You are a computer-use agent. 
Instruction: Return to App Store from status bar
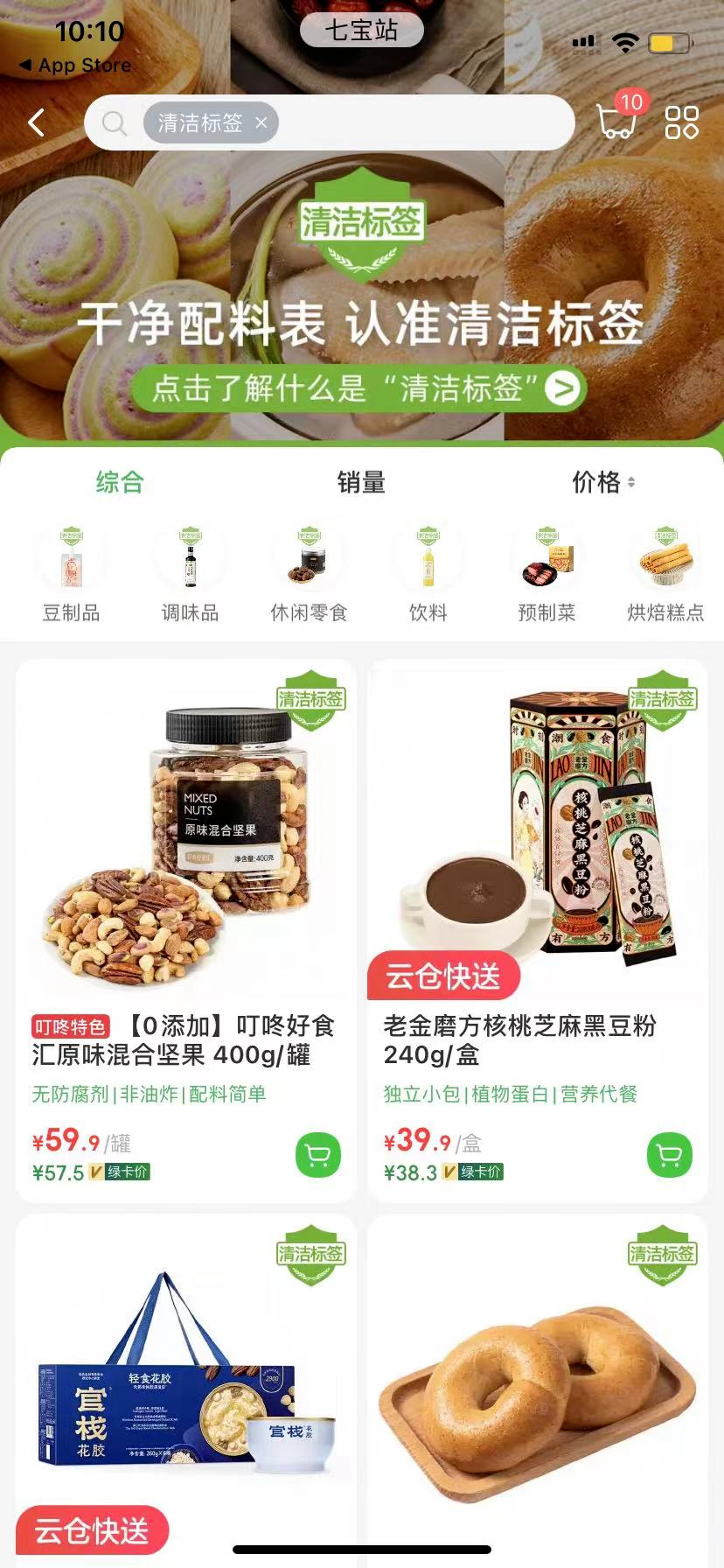75,65
